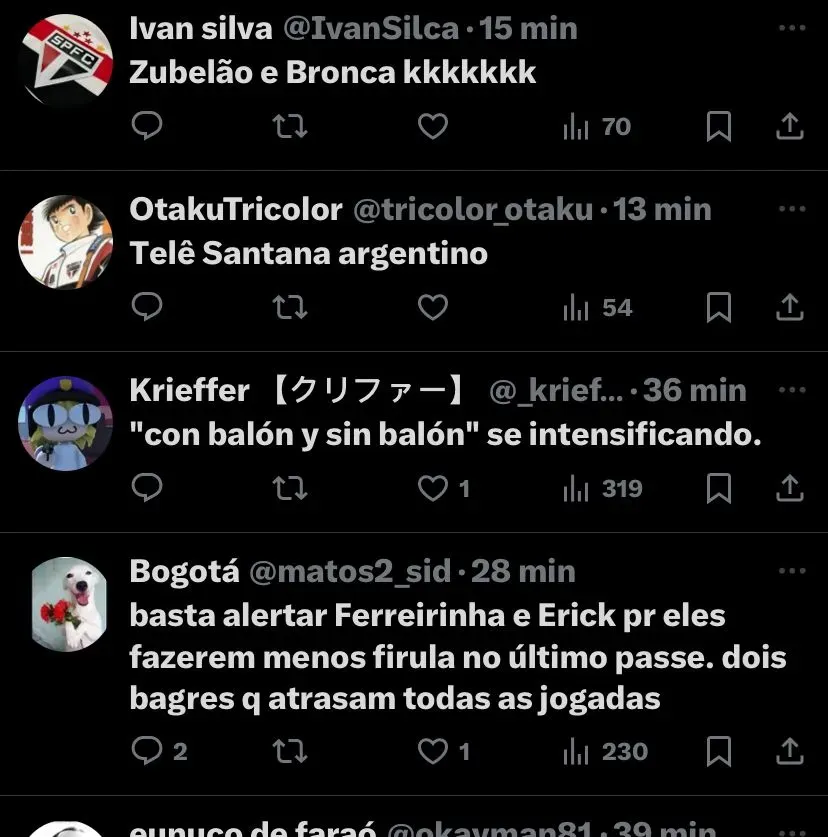The width and height of the screenshot is (828, 837).
Task: Open overflow menu on Bogotá's tweet
Action: click(x=791, y=572)
